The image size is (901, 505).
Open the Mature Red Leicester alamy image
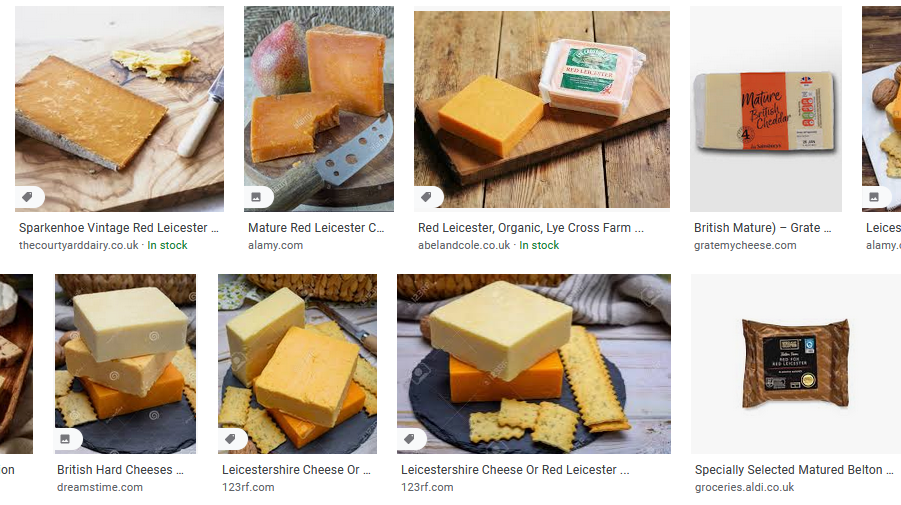[318, 108]
